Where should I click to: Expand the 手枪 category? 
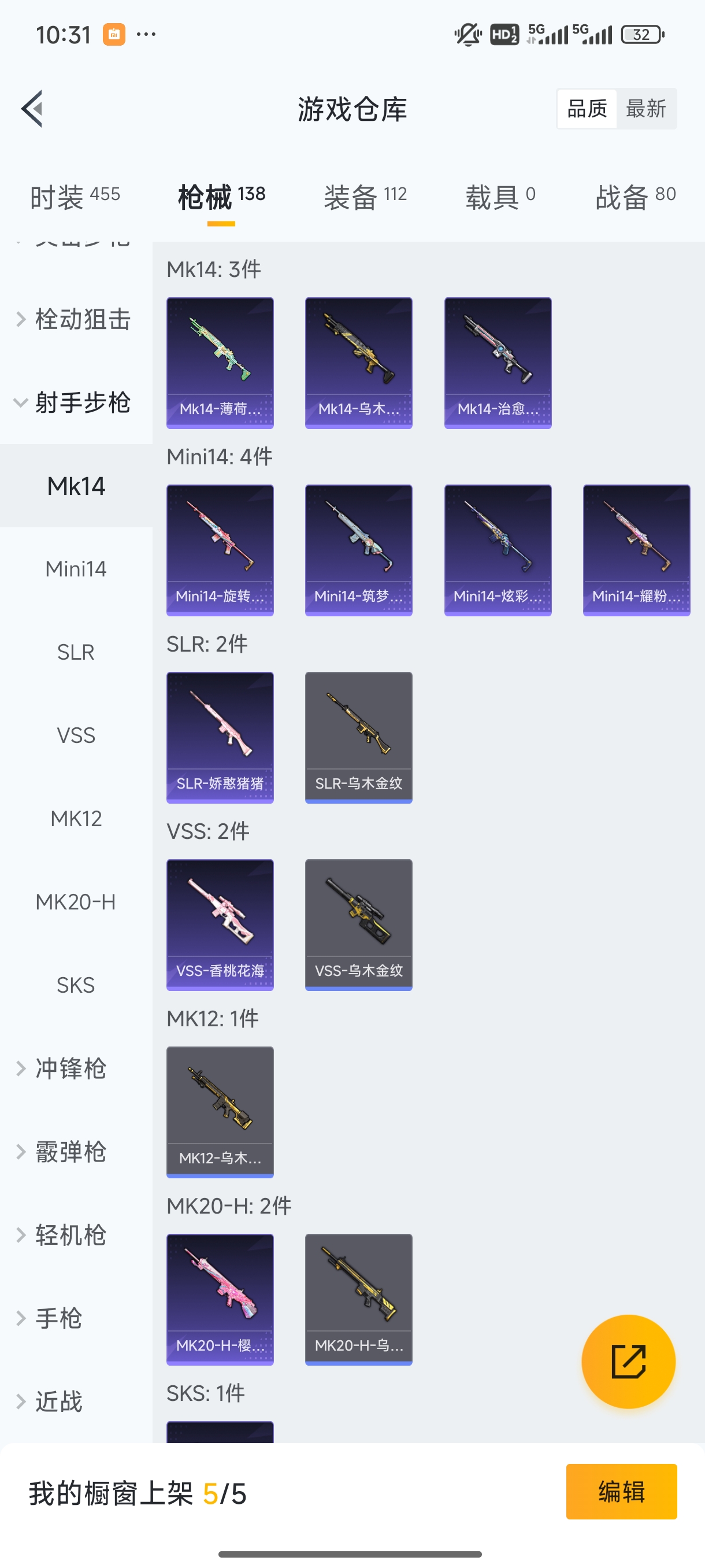click(58, 1318)
